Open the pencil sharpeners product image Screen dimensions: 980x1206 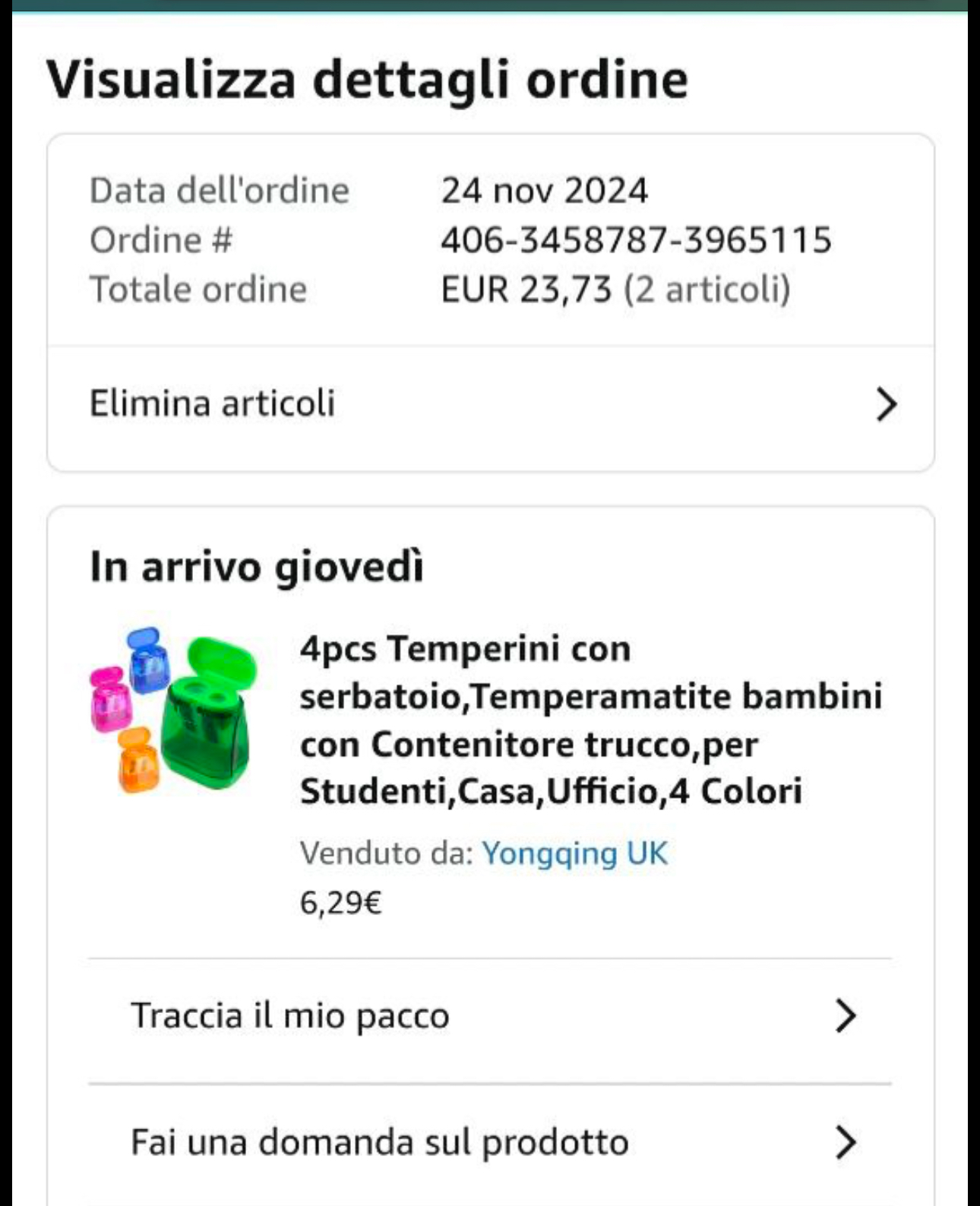(x=173, y=710)
